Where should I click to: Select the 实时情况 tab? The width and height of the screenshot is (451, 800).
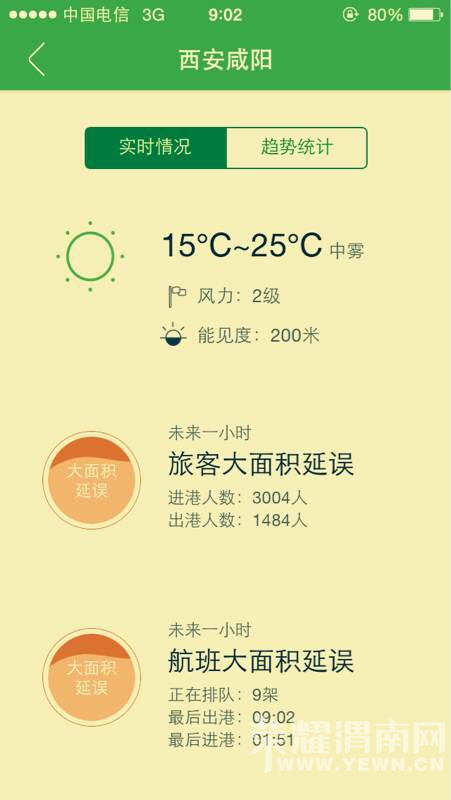click(156, 147)
